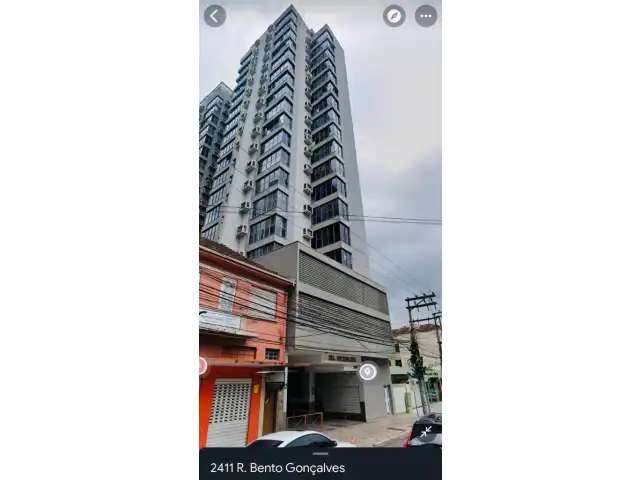Tap the collapse arrows icon
The width and height of the screenshot is (640, 480).
pyautogui.click(x=426, y=431)
